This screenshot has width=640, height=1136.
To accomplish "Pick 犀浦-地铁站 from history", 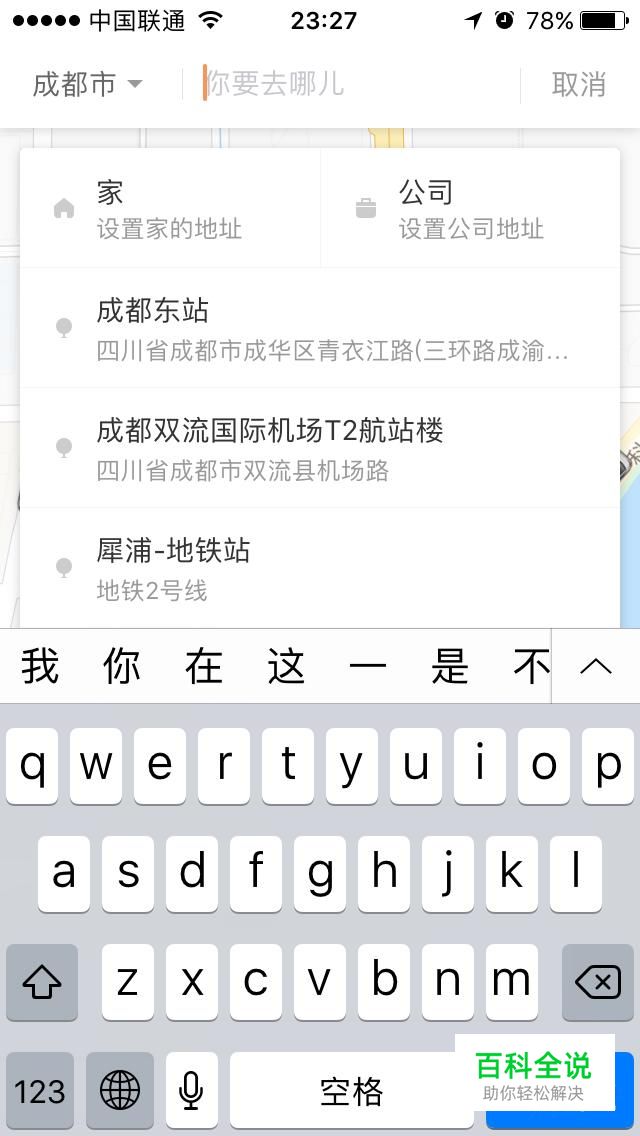I will coord(320,567).
